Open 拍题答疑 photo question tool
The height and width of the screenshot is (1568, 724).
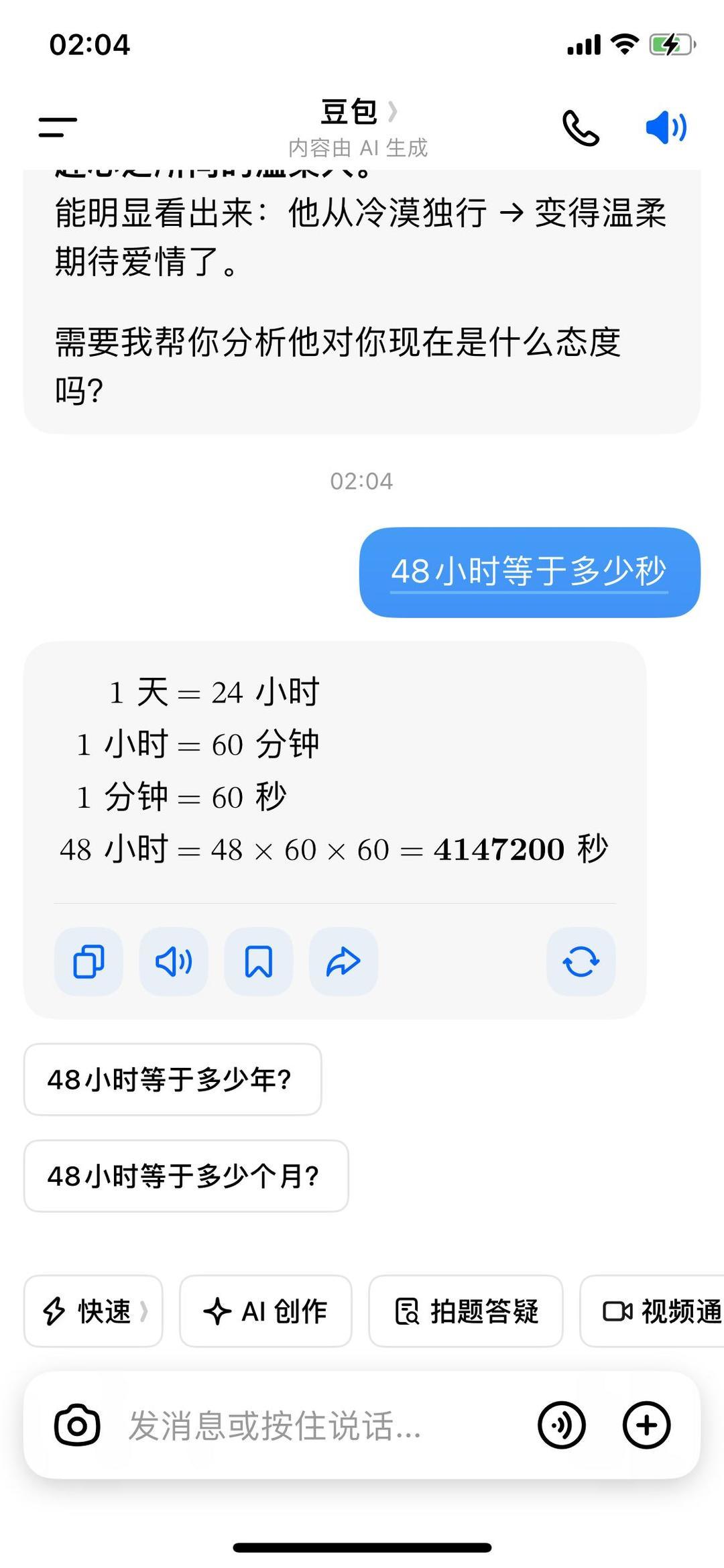click(466, 1311)
